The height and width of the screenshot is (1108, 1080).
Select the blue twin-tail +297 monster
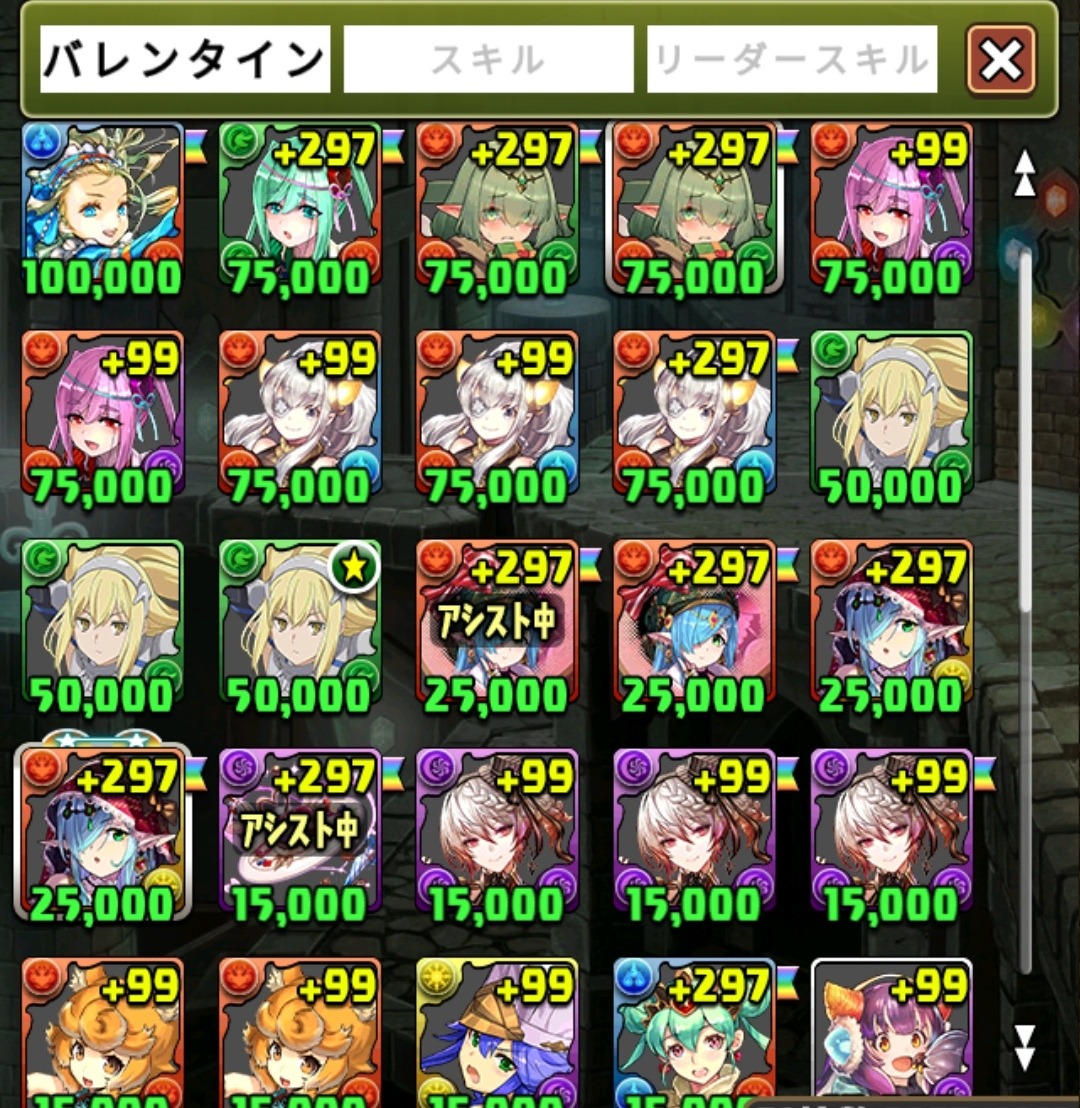point(694,1035)
